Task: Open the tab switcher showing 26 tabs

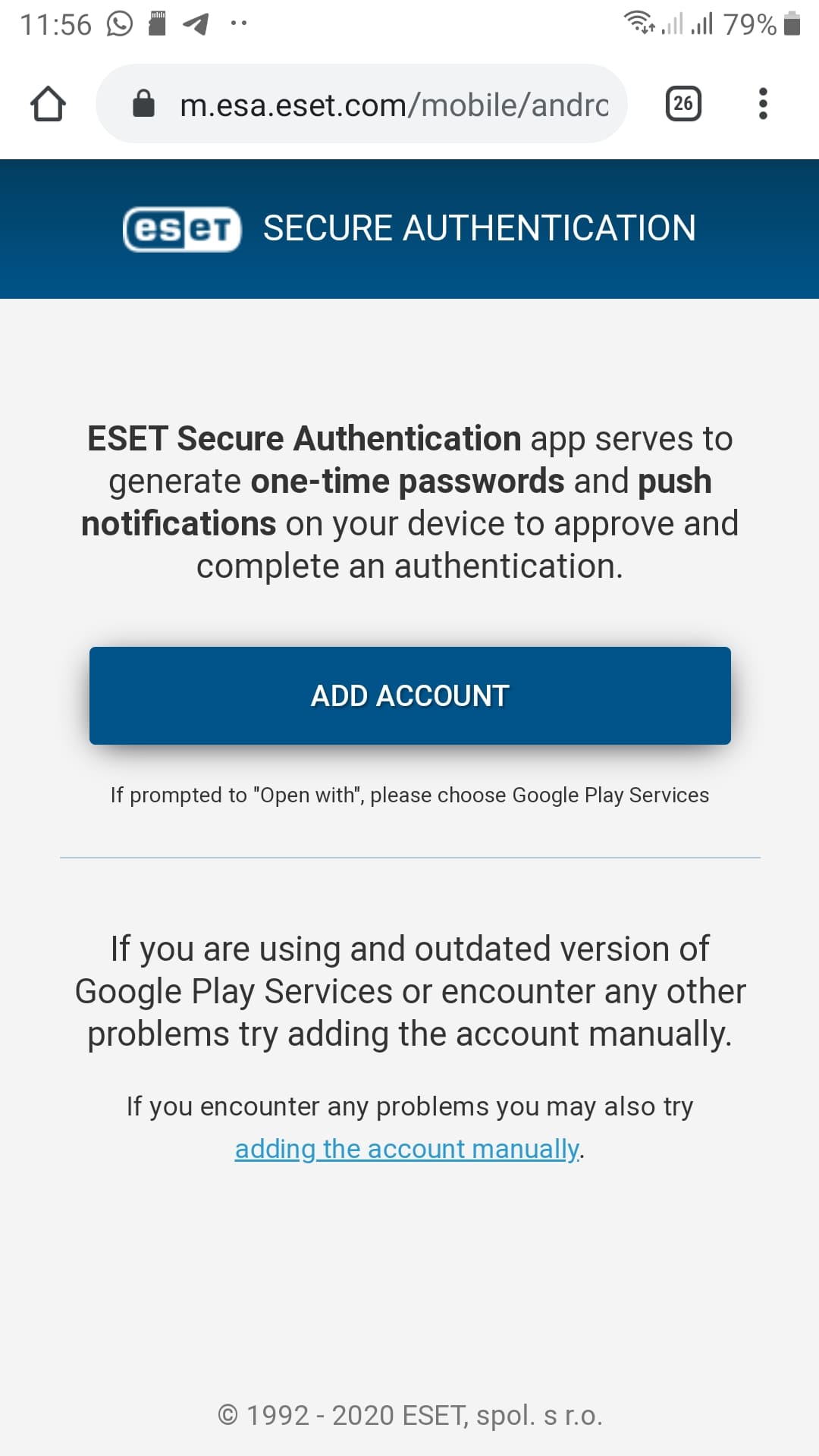Action: click(x=682, y=104)
